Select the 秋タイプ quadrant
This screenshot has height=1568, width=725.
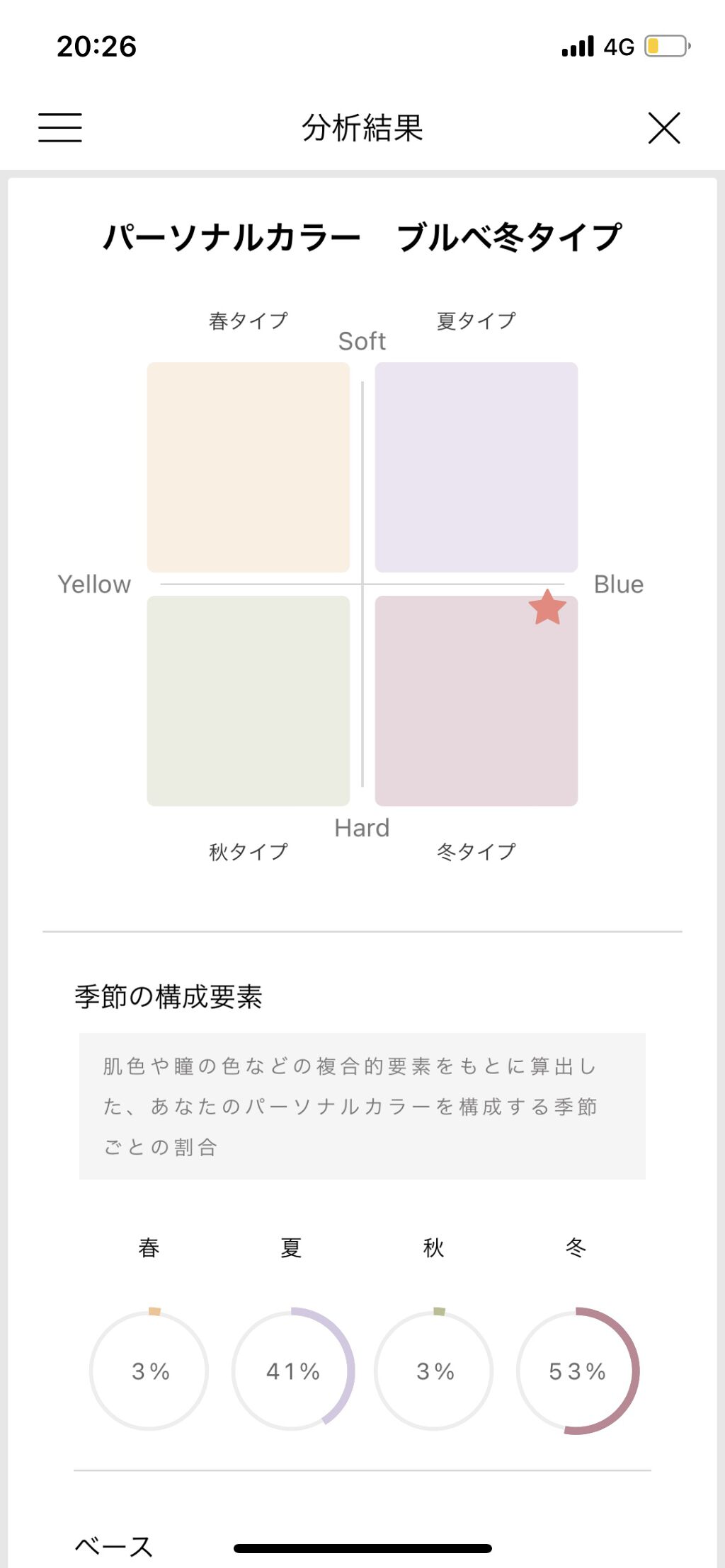point(249,701)
